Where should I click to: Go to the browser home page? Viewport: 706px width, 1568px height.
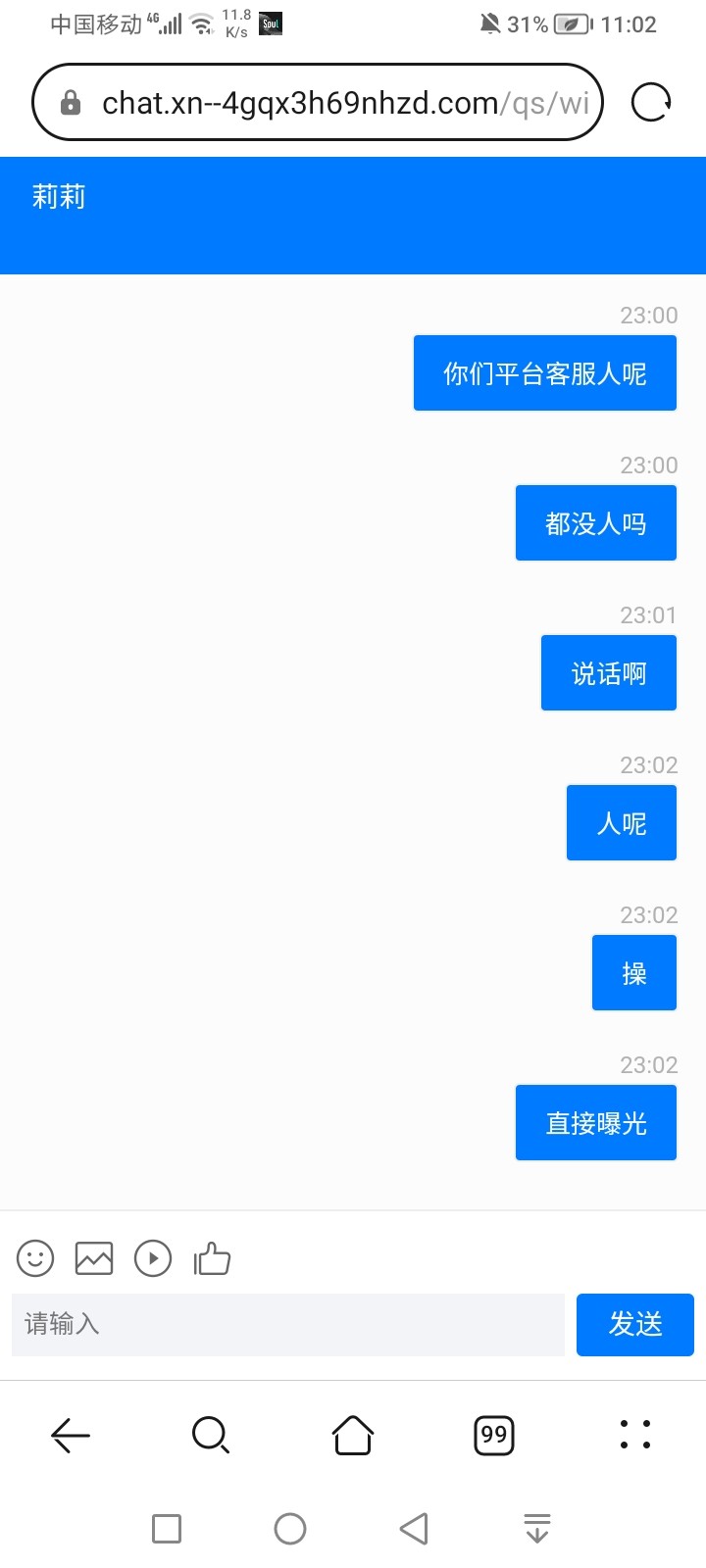tap(353, 1436)
